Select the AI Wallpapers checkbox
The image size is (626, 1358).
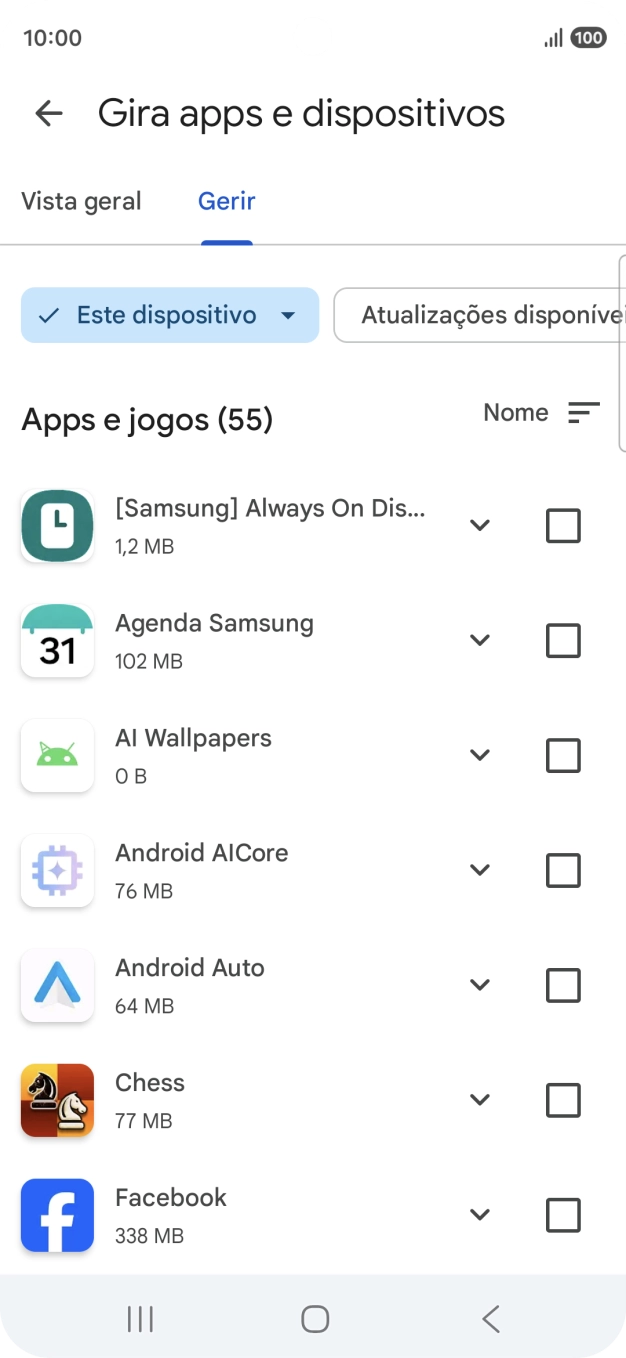point(563,756)
